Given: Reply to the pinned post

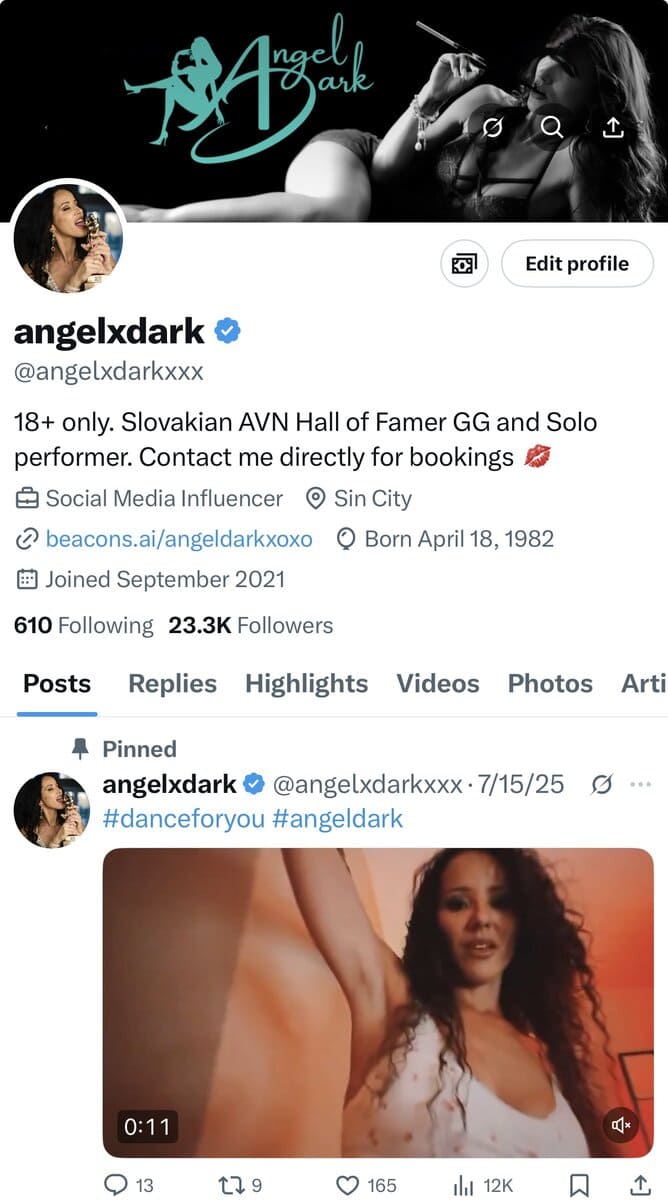Looking at the screenshot, I should click(130, 1185).
